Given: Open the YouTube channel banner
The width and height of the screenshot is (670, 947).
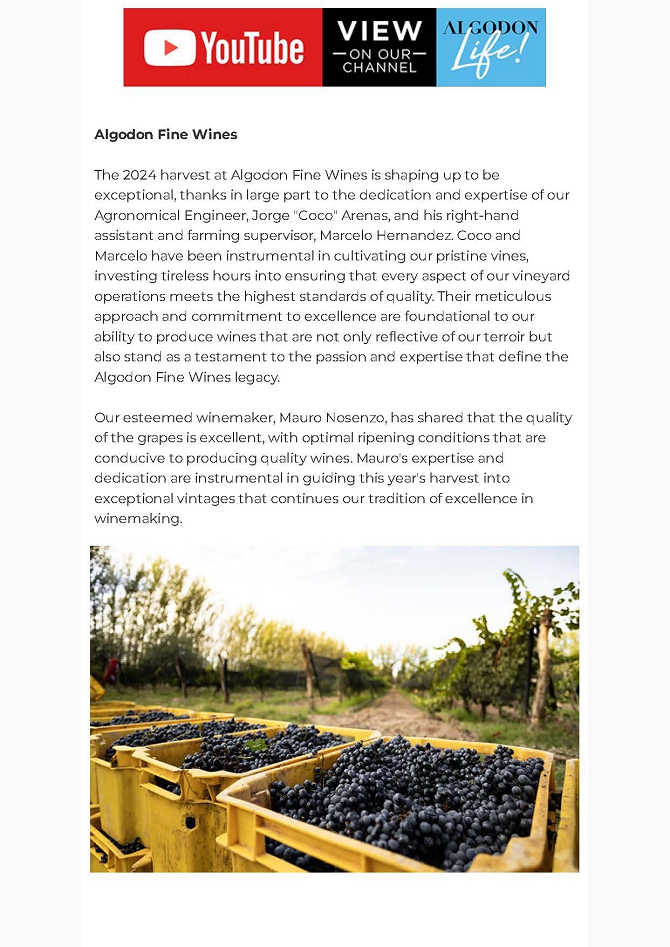Looking at the screenshot, I should 334,47.
